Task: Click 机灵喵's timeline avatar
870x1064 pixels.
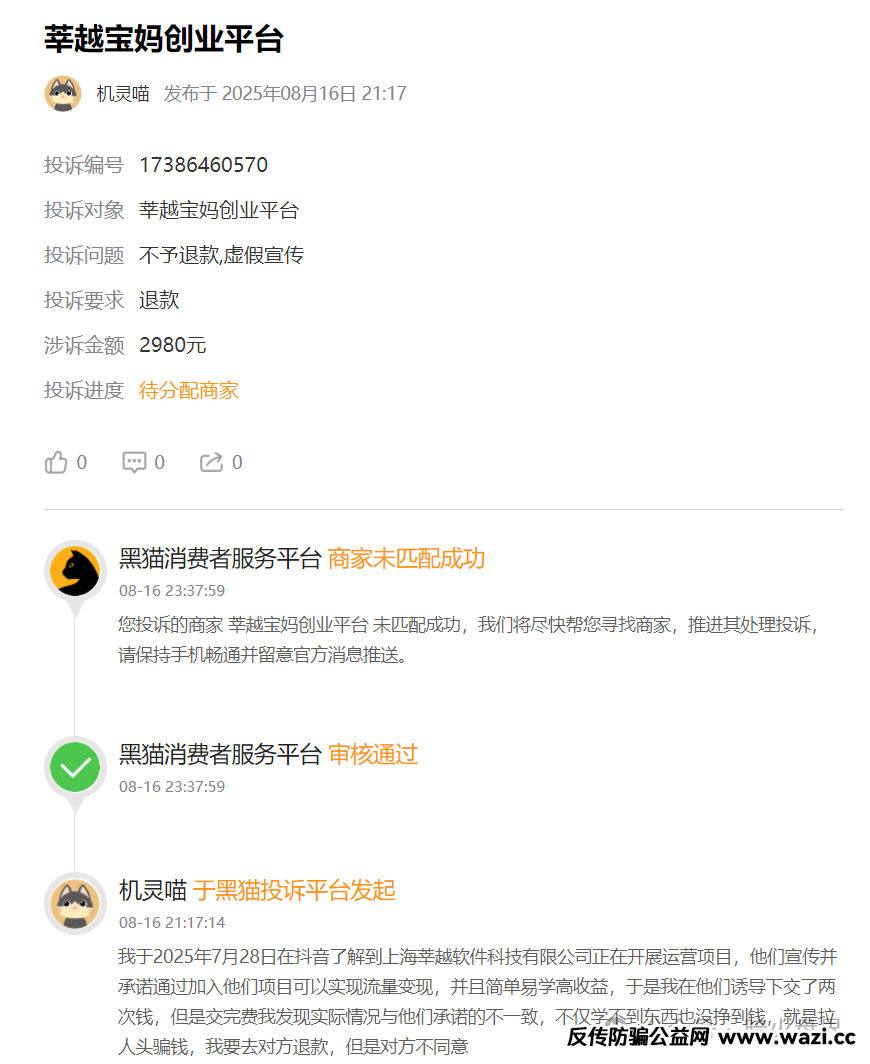Action: pos(75,903)
